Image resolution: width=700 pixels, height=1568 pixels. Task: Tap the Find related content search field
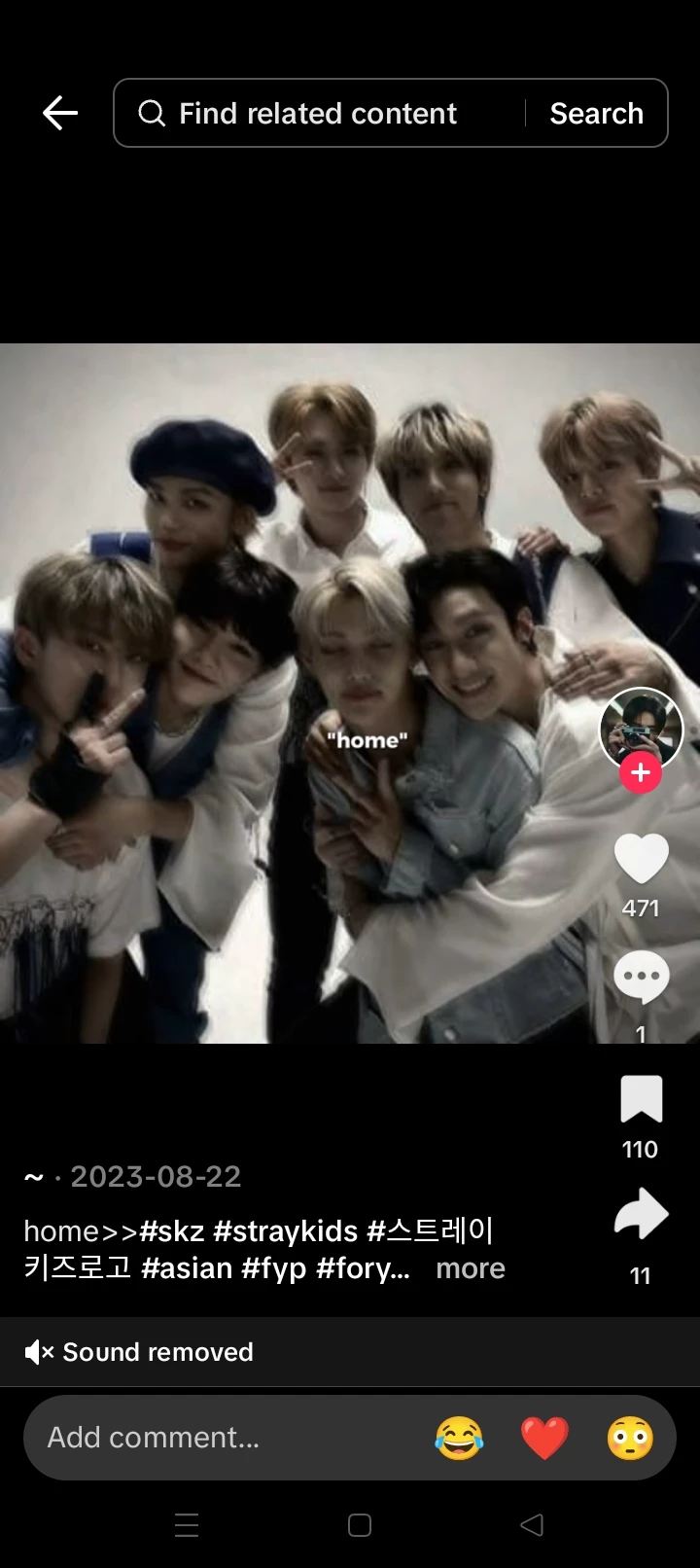[321, 113]
